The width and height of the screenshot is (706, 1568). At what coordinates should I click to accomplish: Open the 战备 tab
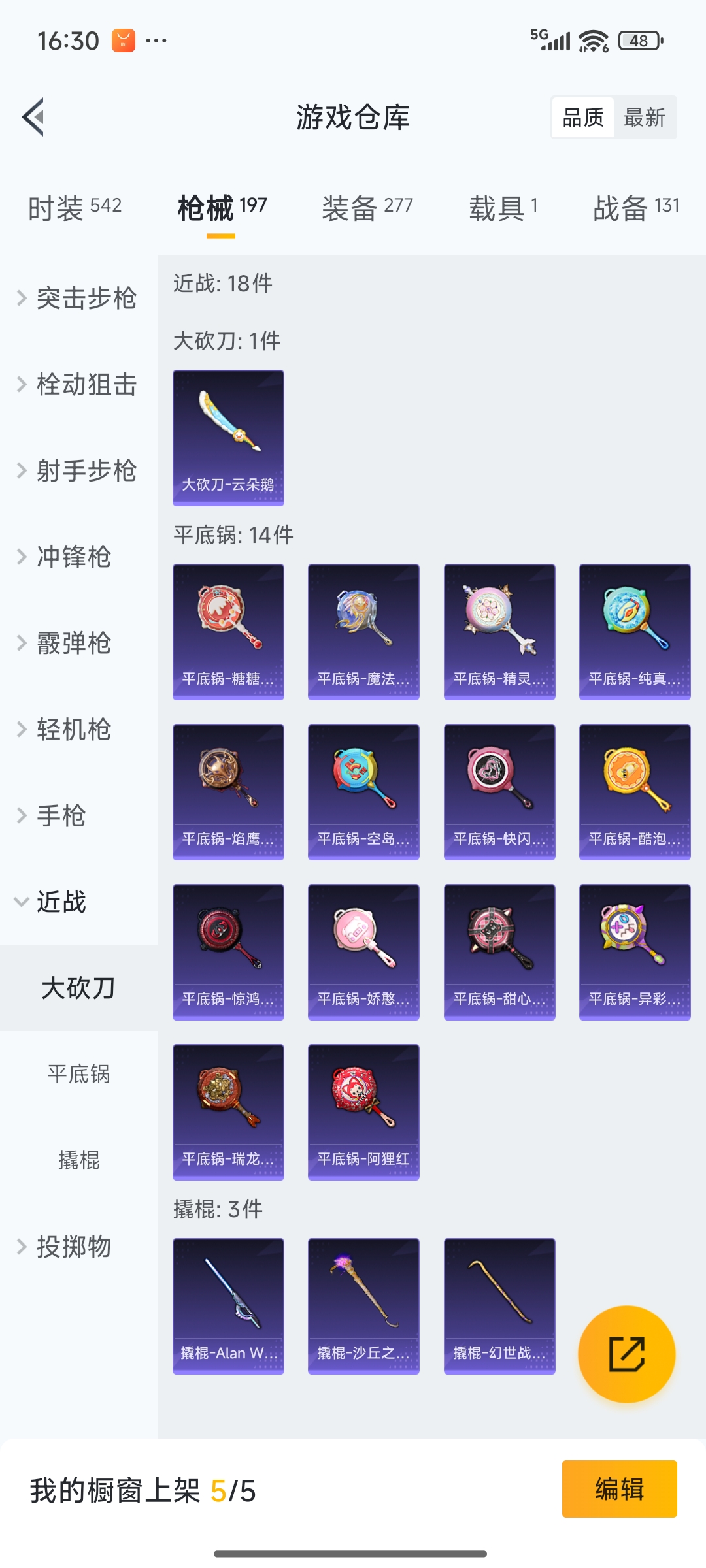tap(635, 208)
